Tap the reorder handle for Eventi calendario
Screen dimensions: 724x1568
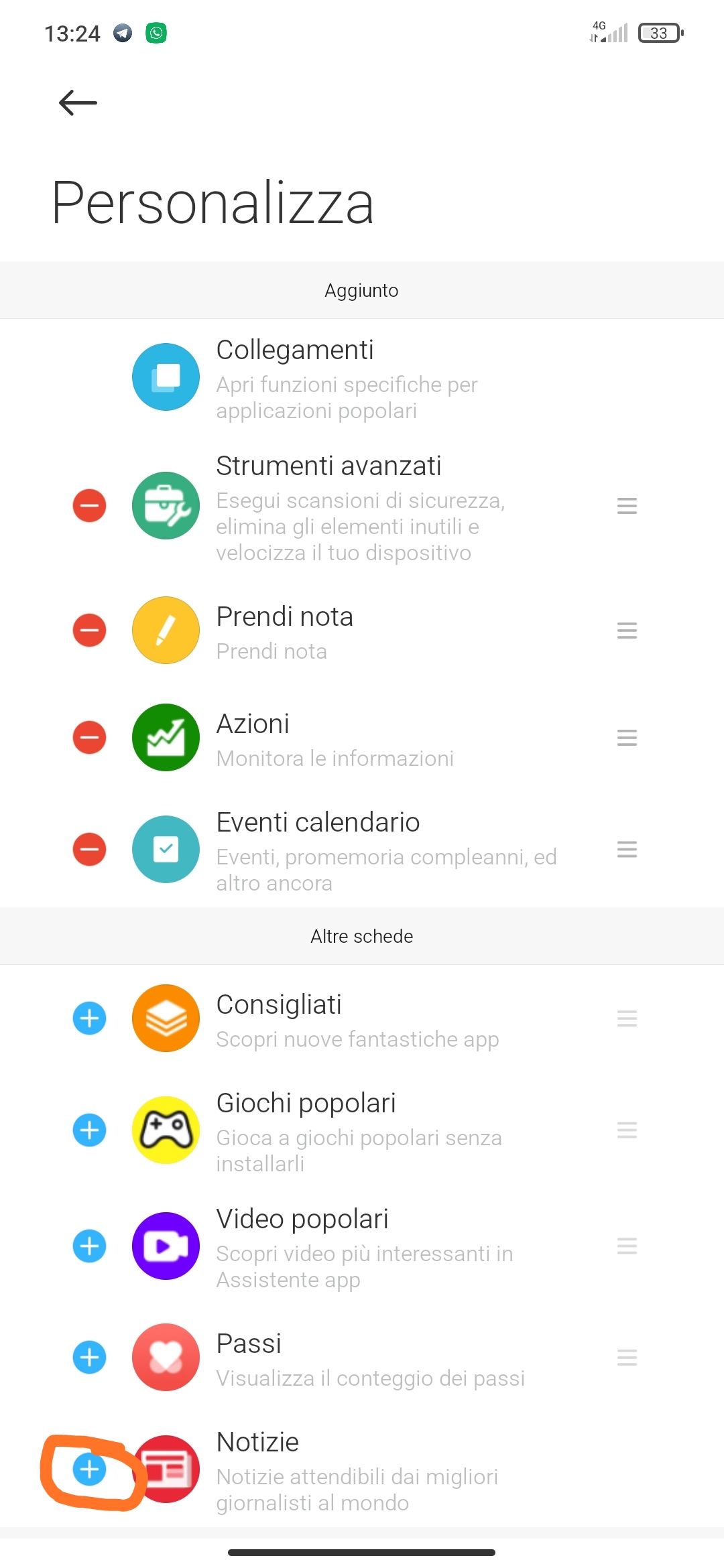(x=627, y=850)
